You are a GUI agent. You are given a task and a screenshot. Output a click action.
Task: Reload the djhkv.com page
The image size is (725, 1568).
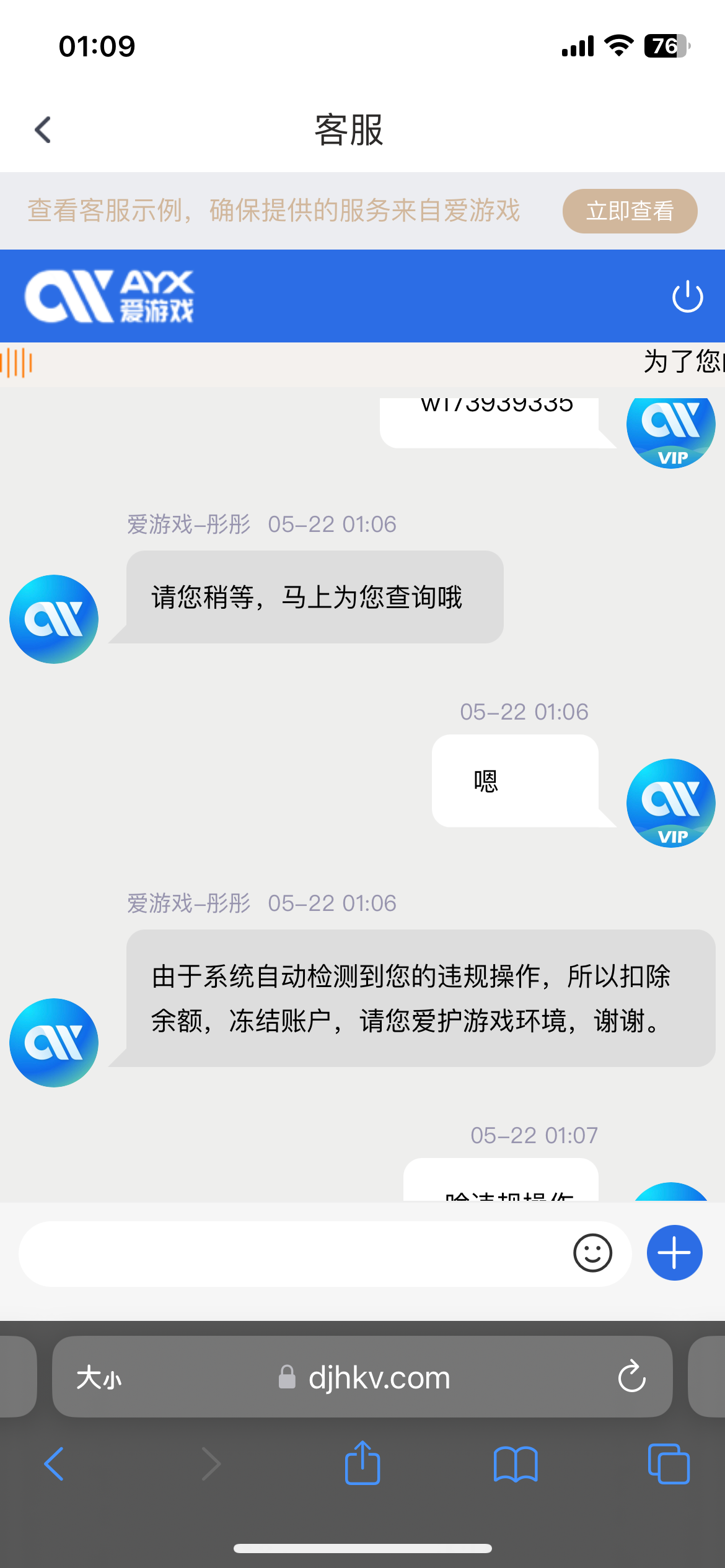click(x=631, y=1377)
